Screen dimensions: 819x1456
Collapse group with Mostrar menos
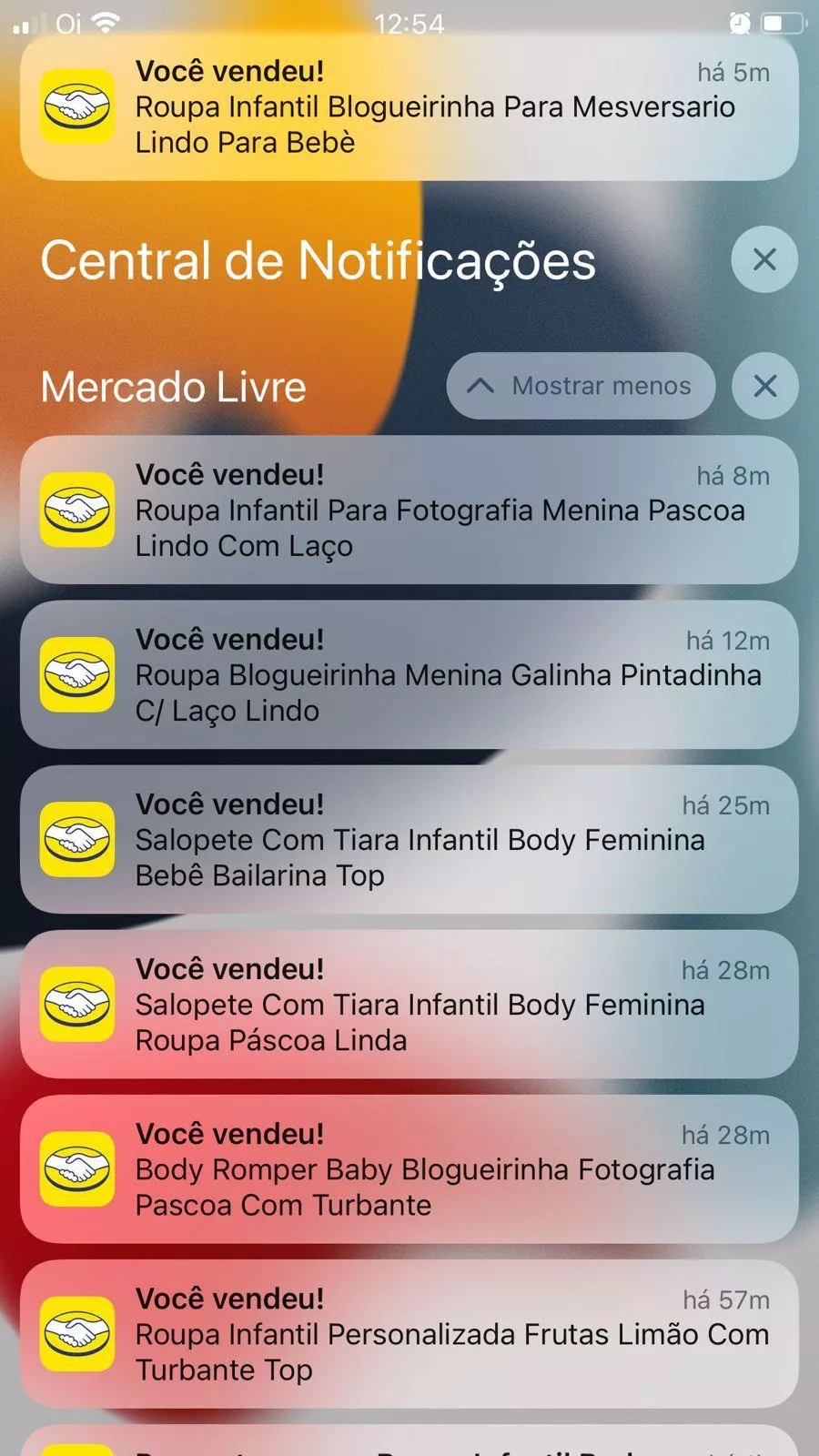(x=581, y=386)
